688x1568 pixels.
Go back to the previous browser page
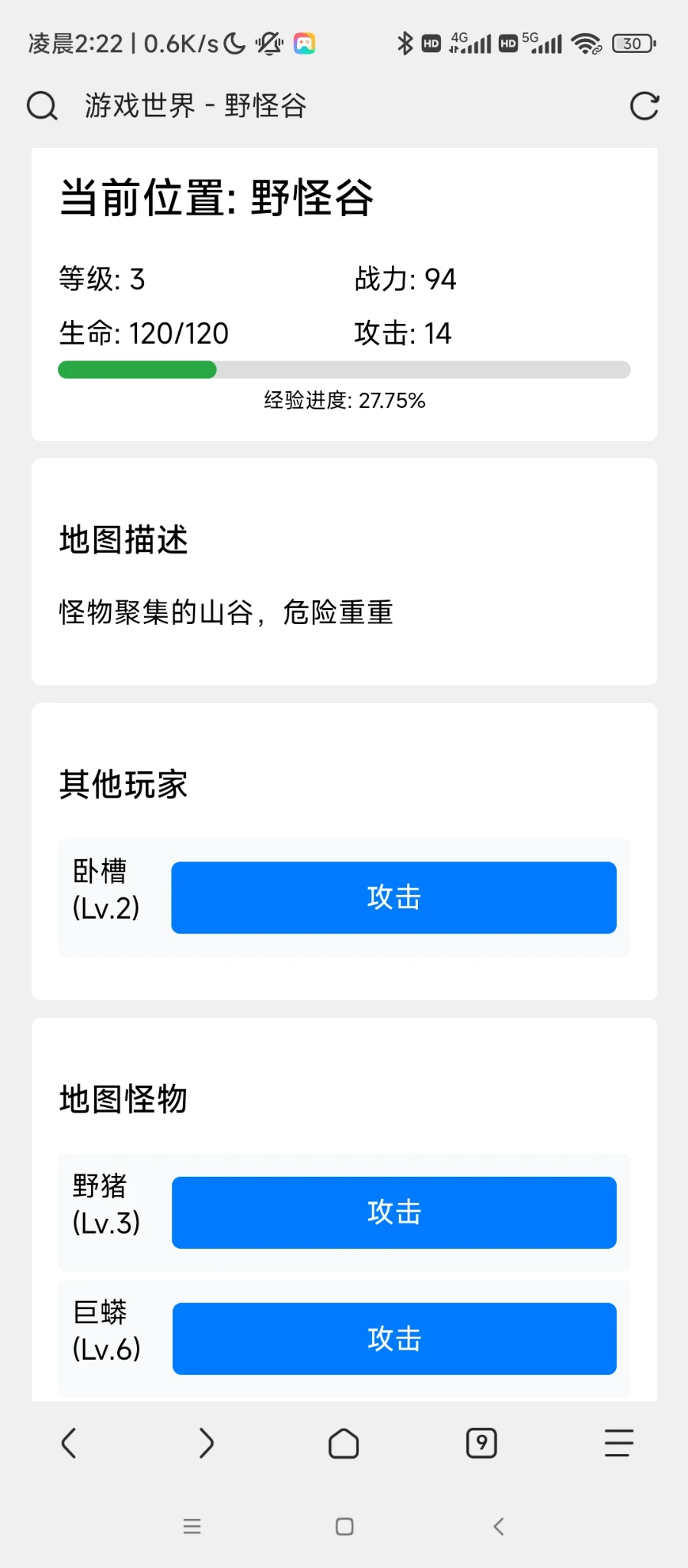click(69, 1443)
